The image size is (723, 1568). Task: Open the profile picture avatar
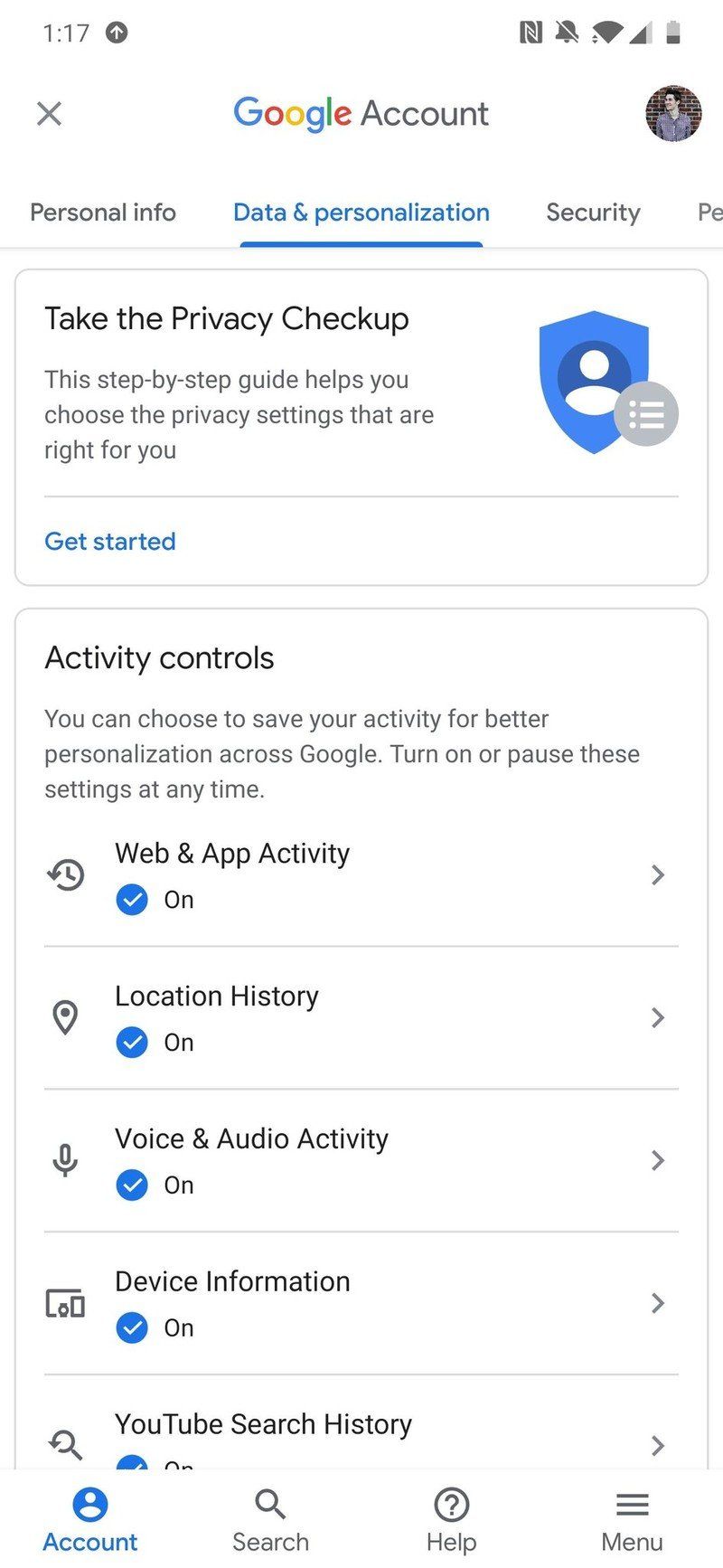(673, 113)
